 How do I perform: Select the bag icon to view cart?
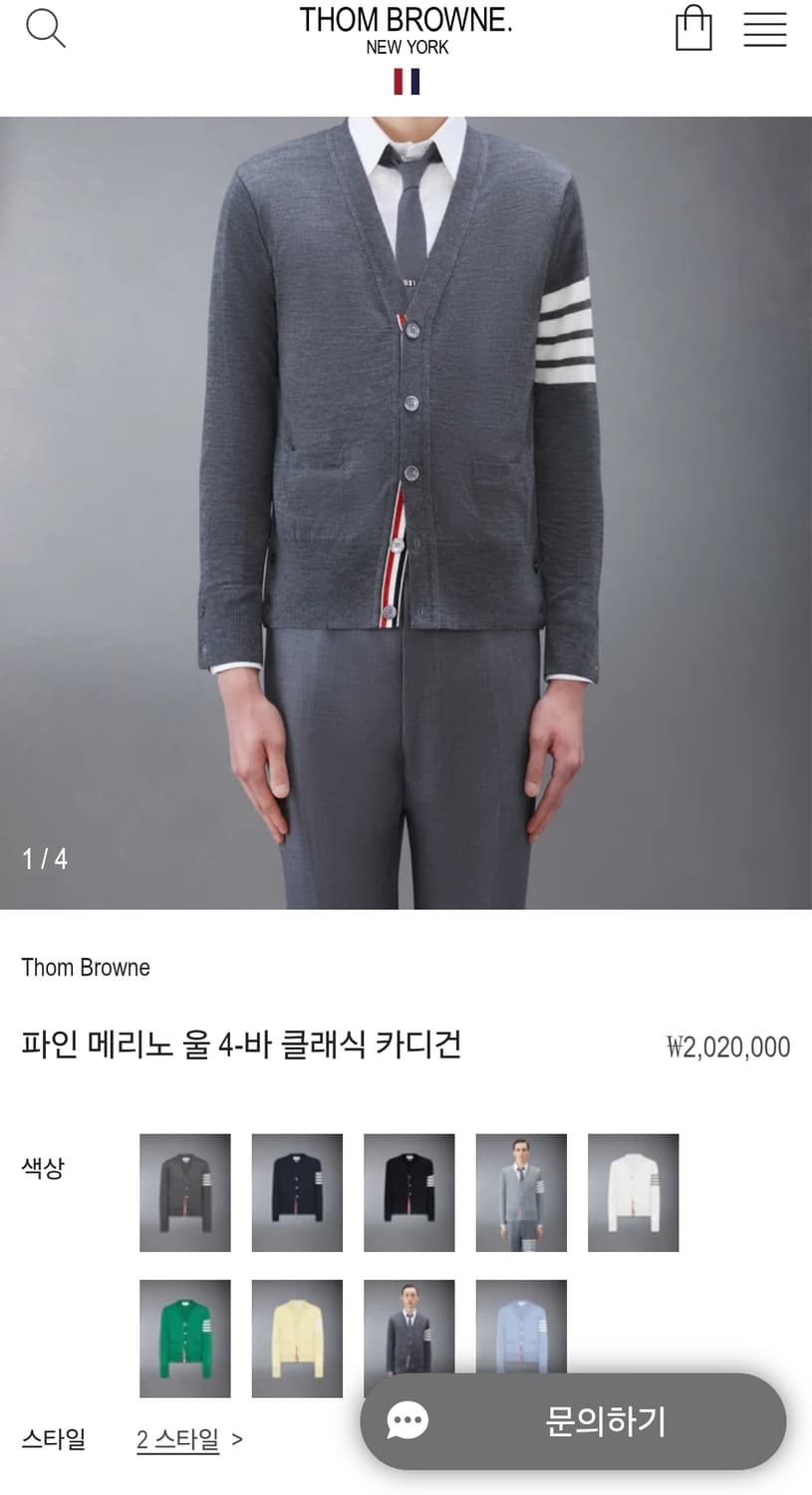point(694,29)
